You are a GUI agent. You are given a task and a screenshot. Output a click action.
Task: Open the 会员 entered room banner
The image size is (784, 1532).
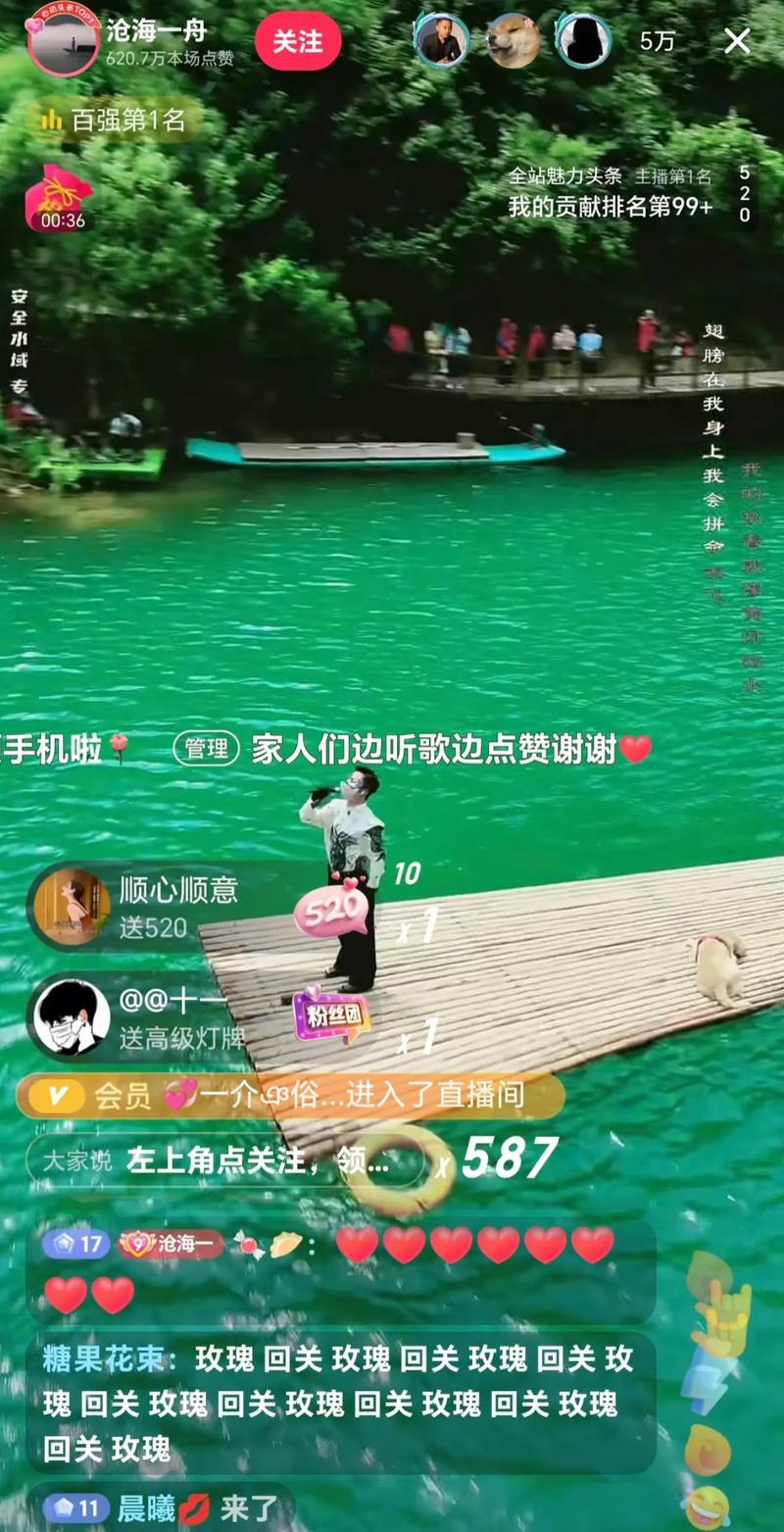[294, 1096]
